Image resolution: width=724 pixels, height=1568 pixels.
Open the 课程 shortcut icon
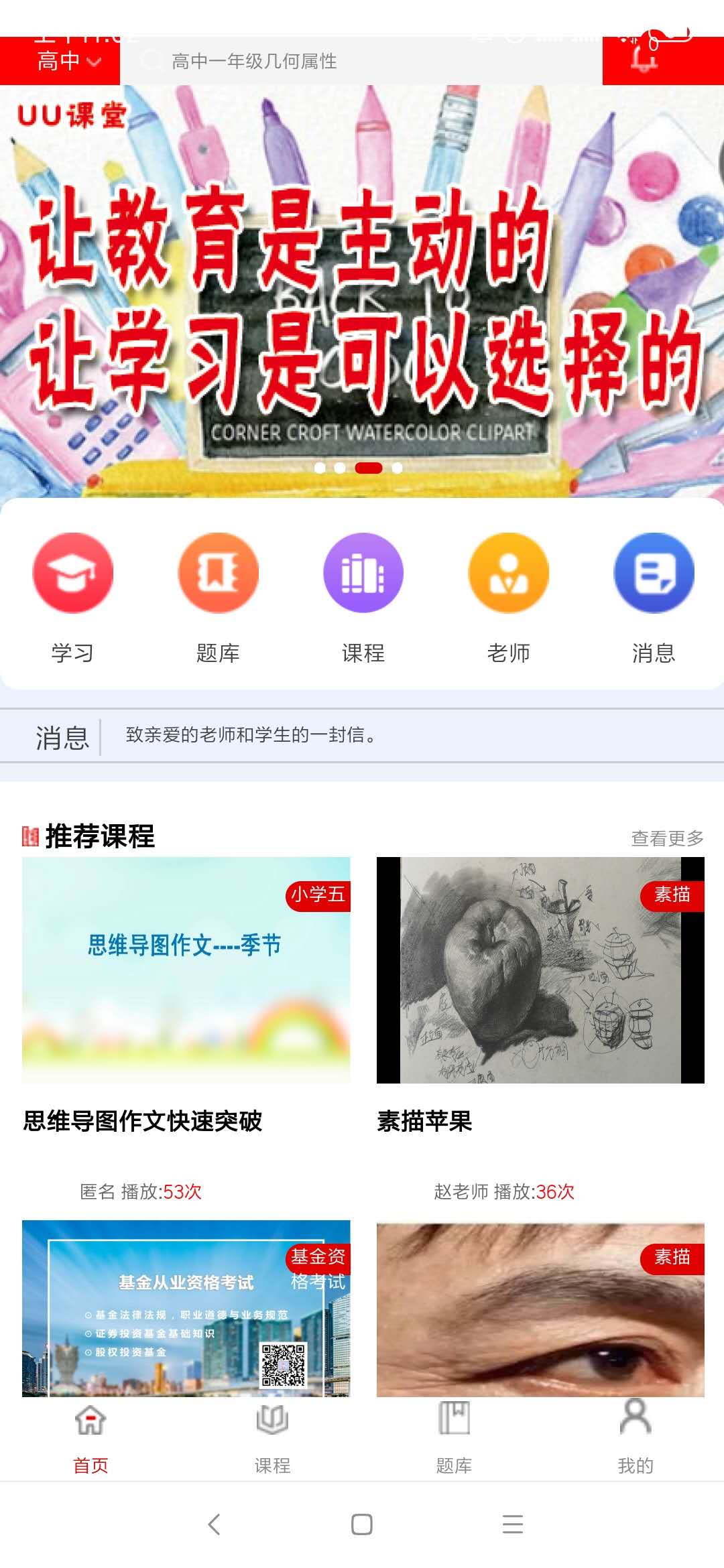coord(363,573)
